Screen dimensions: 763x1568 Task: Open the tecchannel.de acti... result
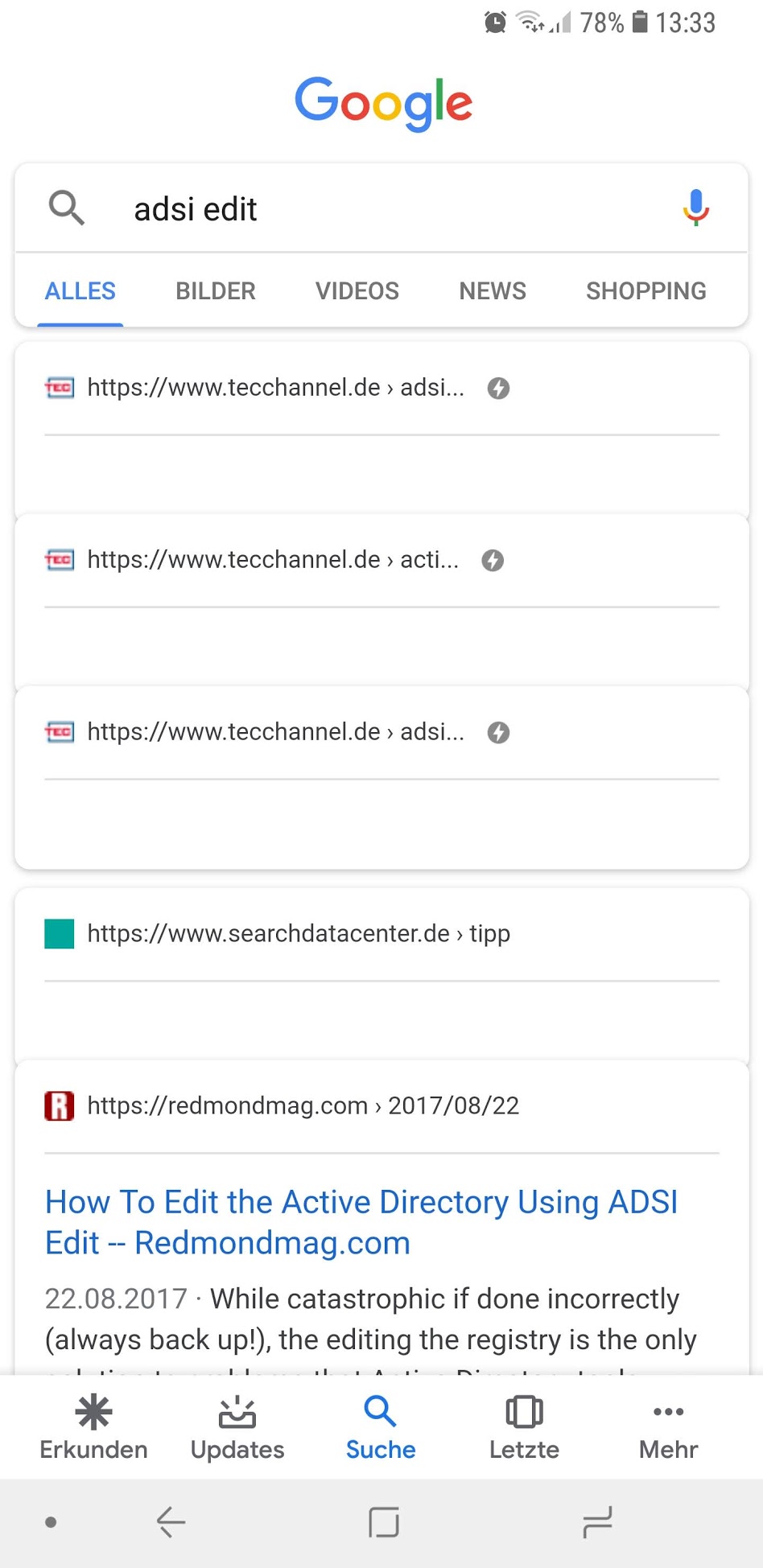pos(273,560)
